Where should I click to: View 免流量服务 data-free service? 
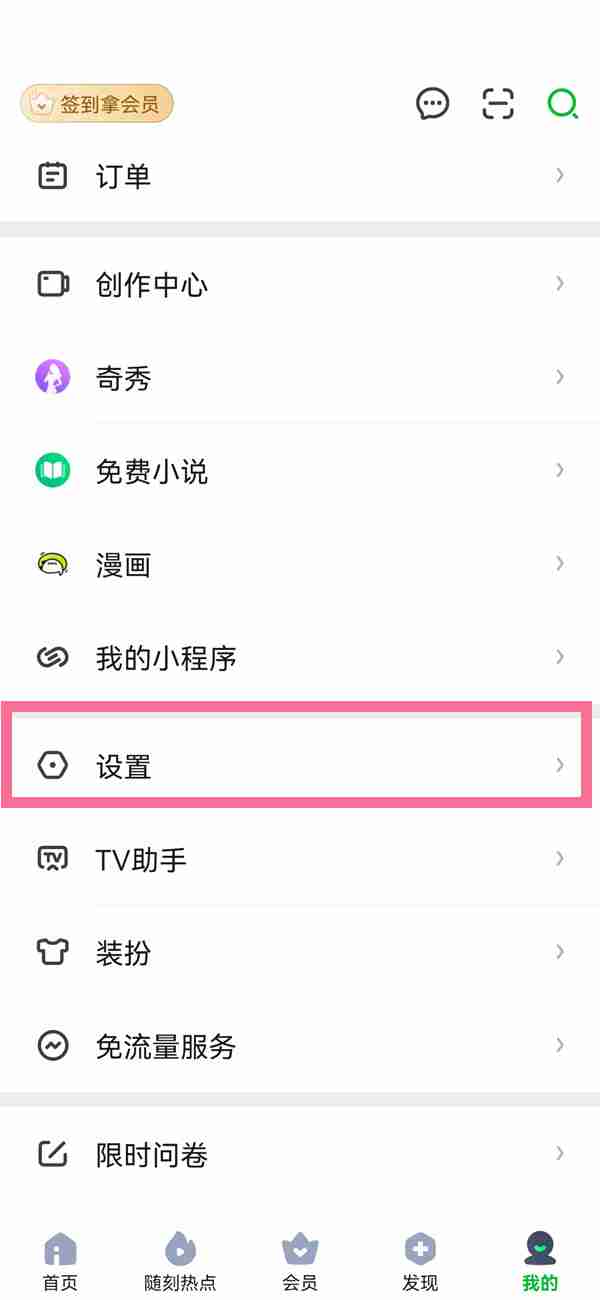[300, 1046]
